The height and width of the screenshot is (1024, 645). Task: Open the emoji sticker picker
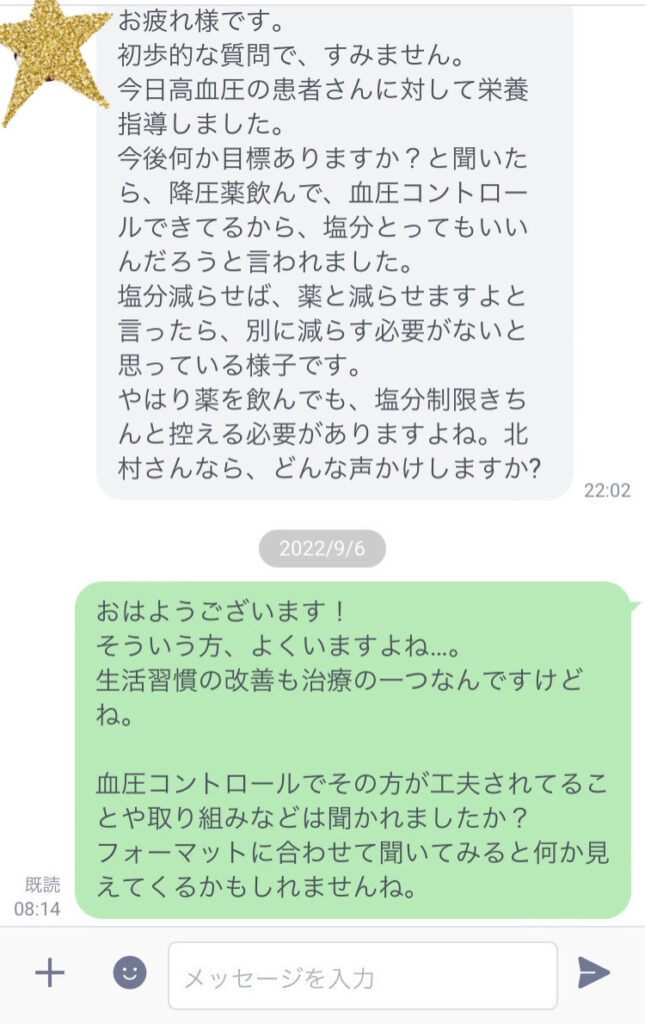[129, 973]
